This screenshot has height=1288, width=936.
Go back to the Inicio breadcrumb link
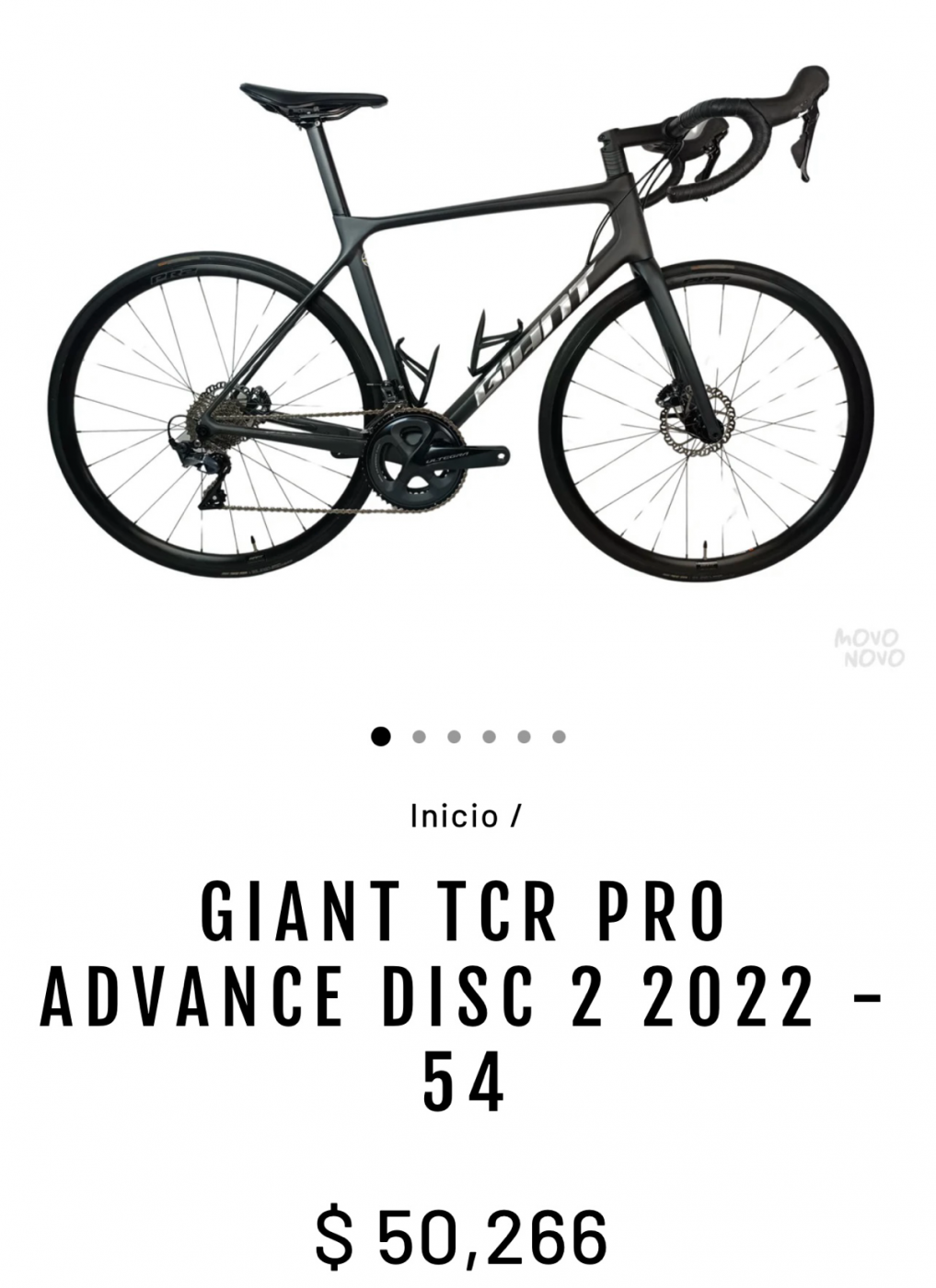454,816
